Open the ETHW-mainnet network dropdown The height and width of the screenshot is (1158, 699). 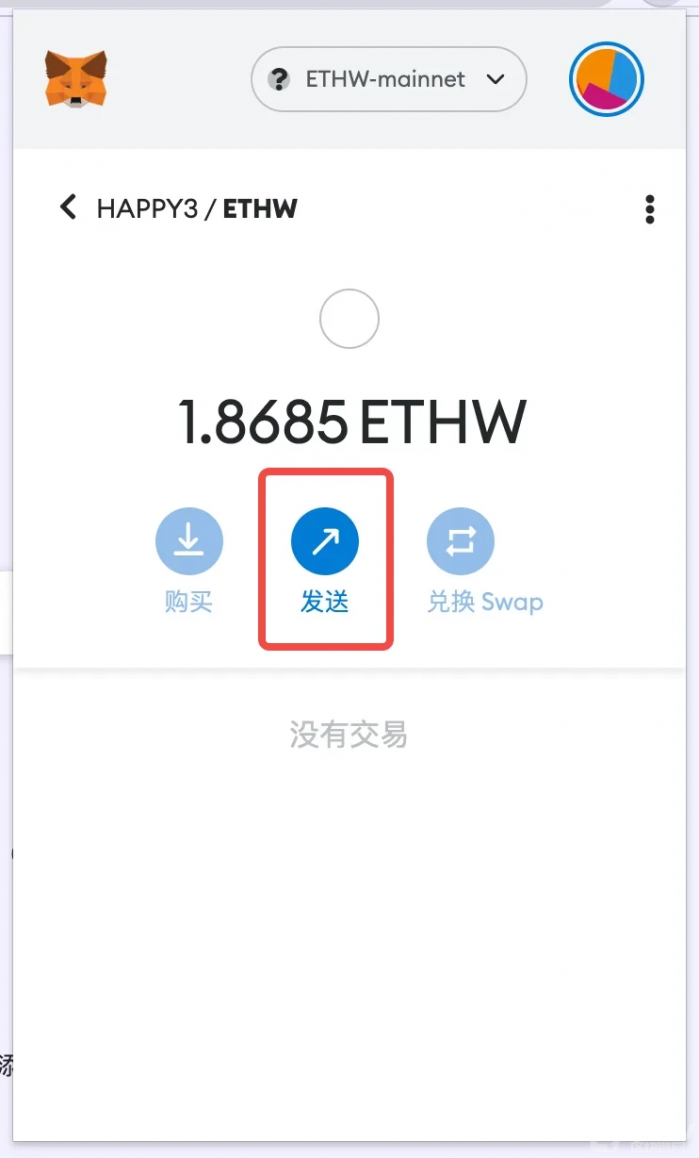(x=389, y=79)
